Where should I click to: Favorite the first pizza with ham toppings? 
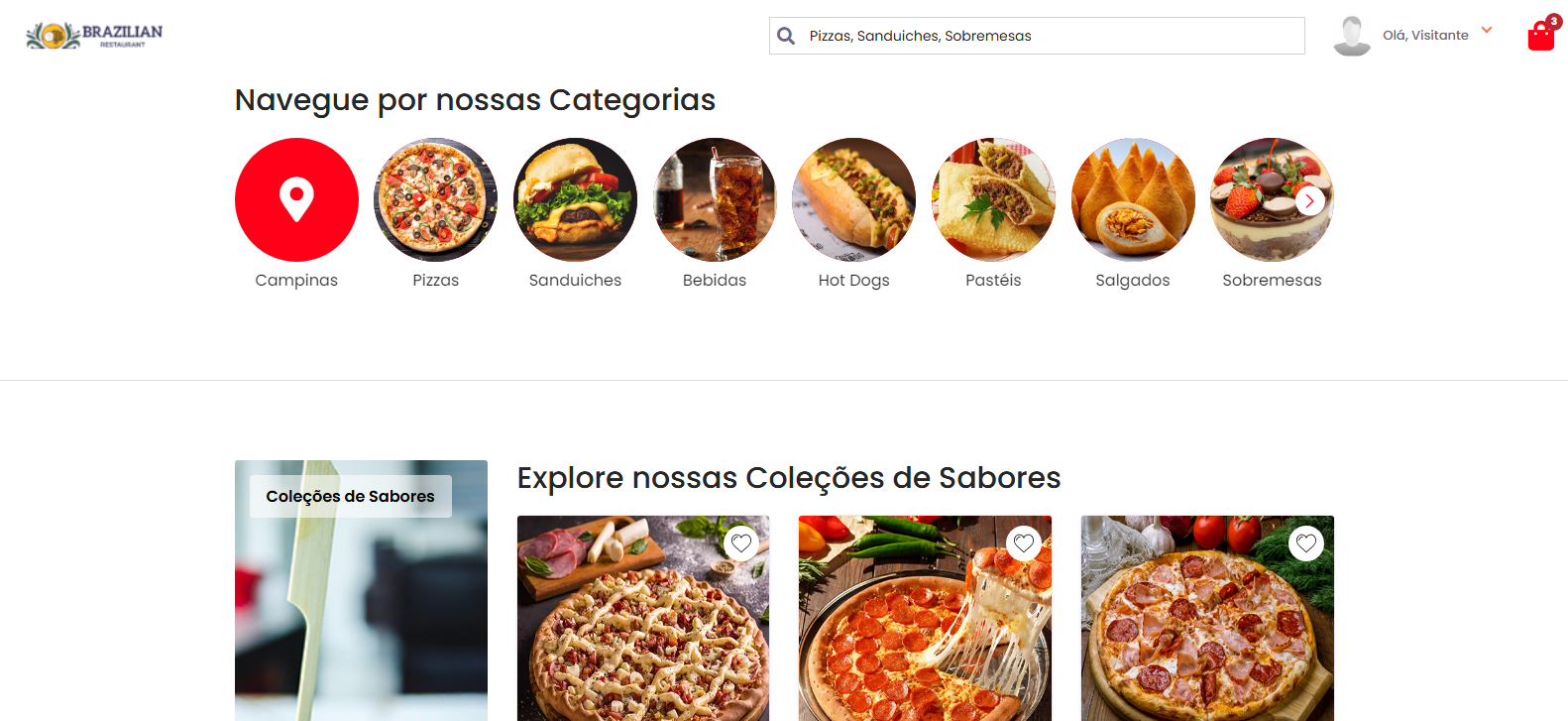pos(741,543)
